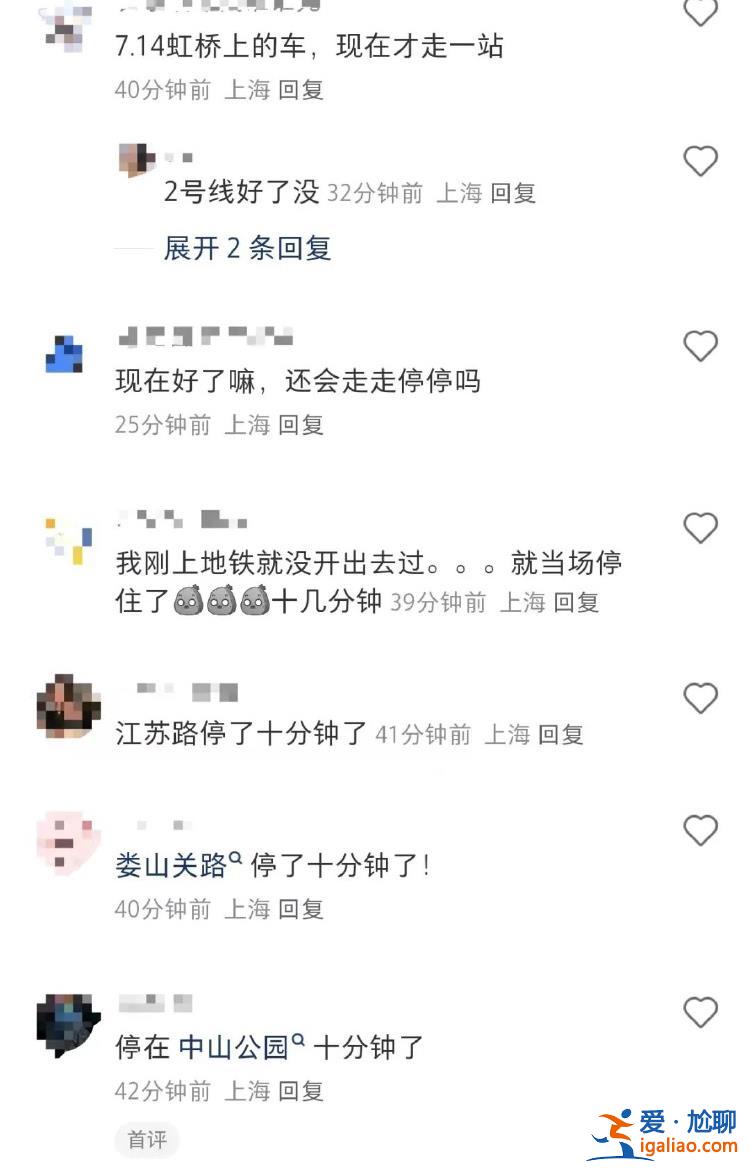Image resolution: width=750 pixels, height=1173 pixels.
Task: Expand the 2 hidden replies
Action: click(x=247, y=248)
